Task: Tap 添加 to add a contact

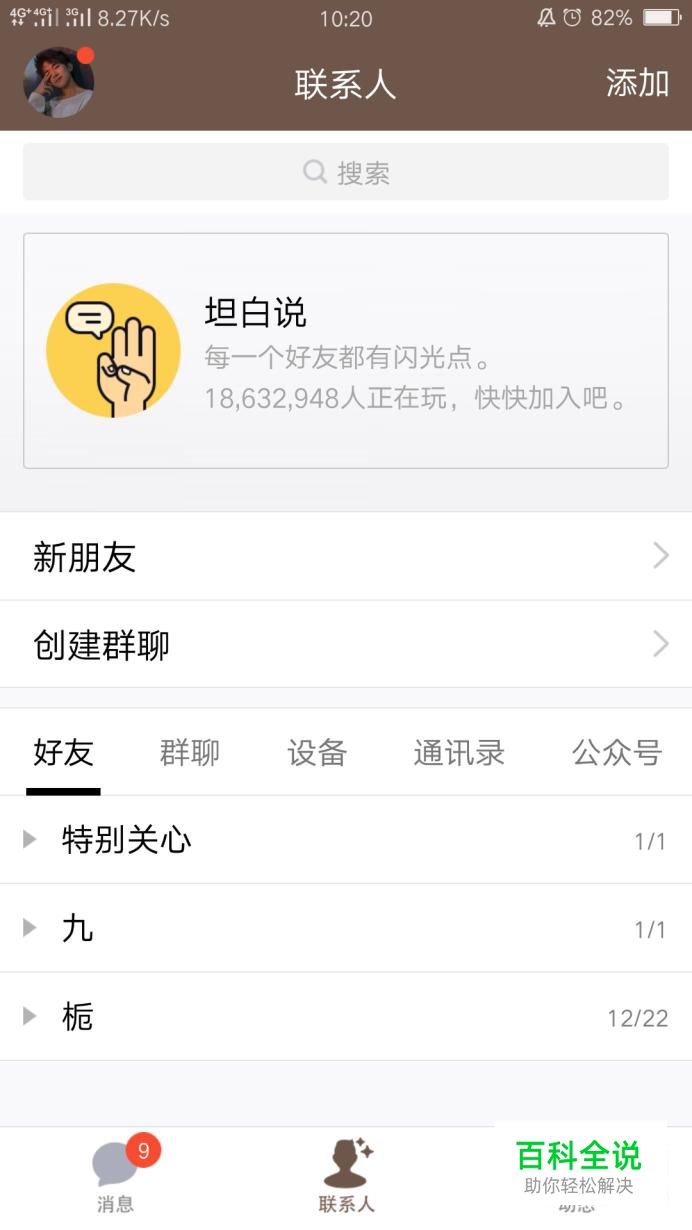Action: click(x=637, y=83)
